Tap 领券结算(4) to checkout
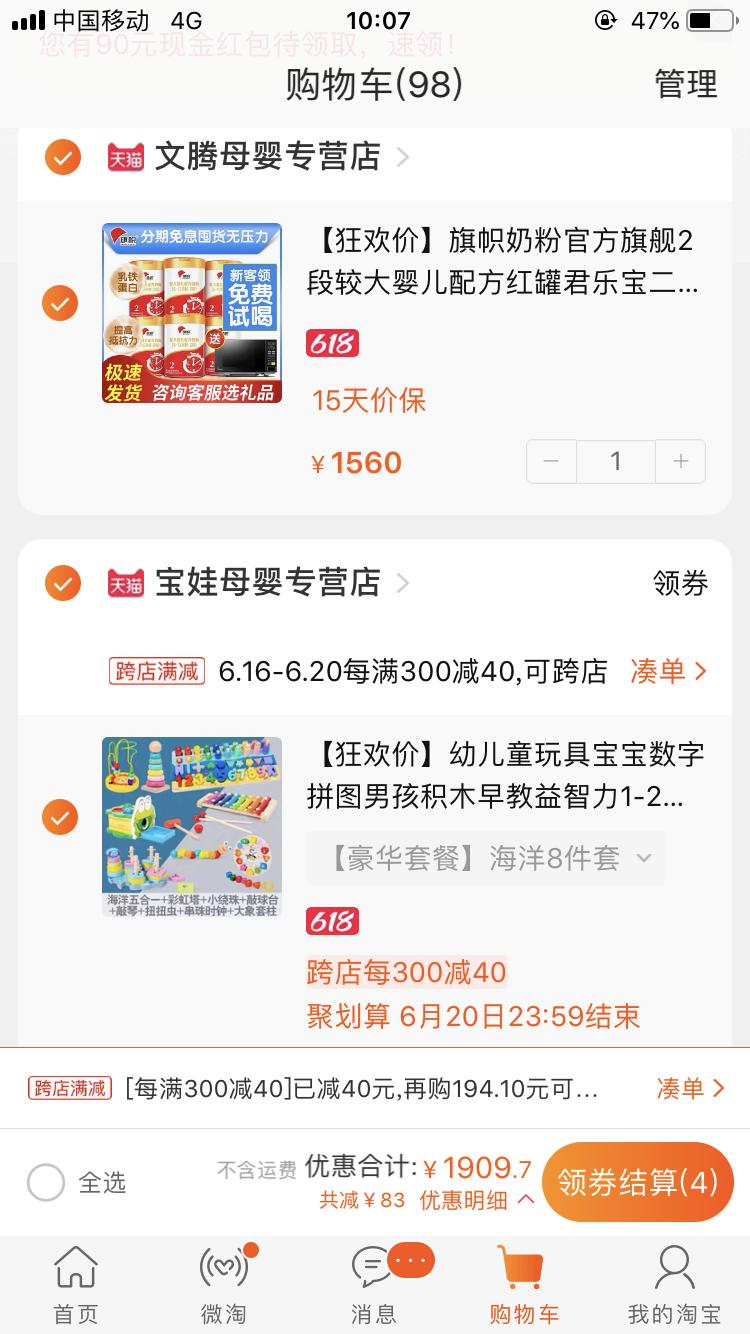 coord(637,1182)
